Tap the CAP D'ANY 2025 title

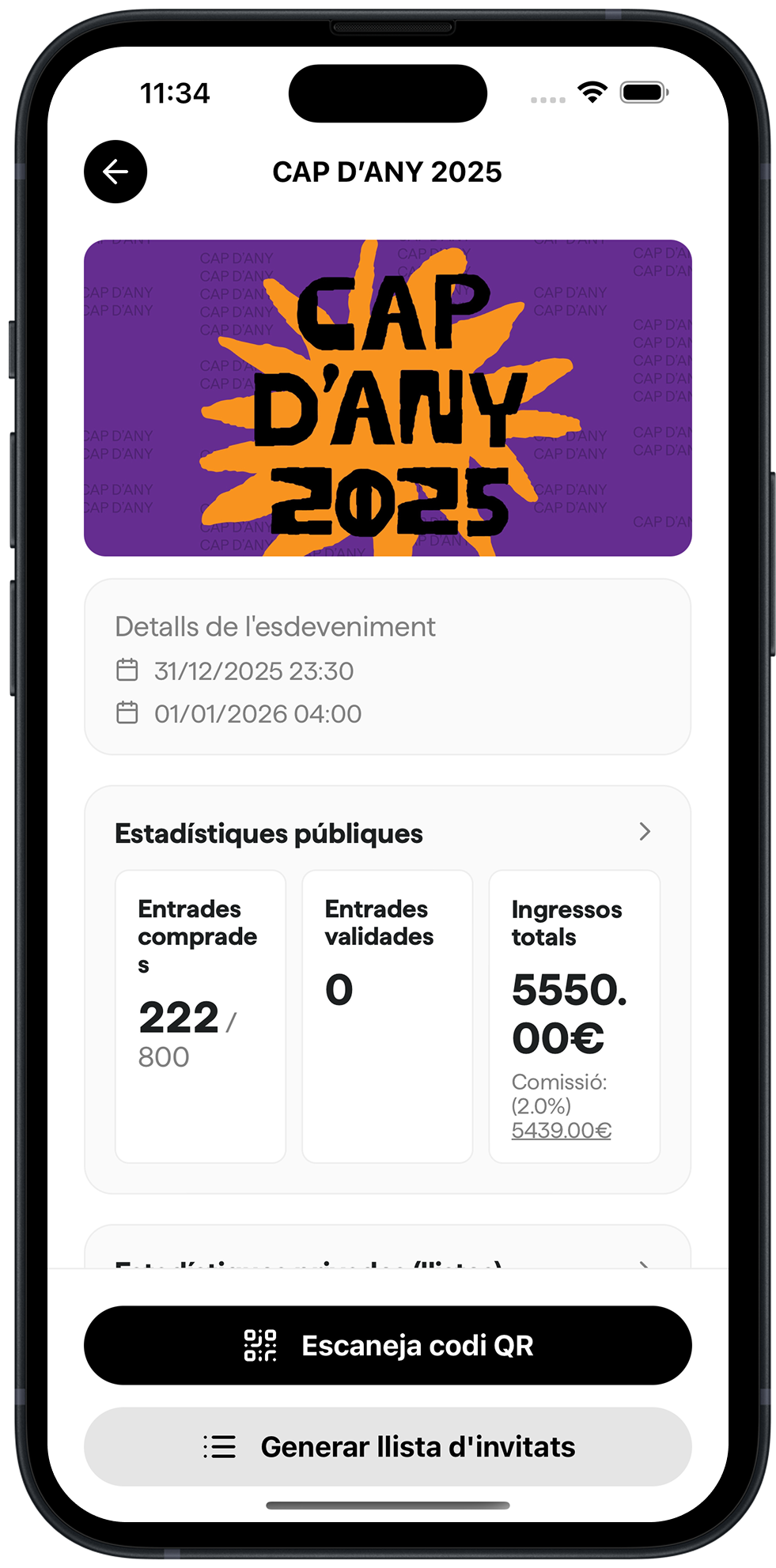tap(388, 172)
